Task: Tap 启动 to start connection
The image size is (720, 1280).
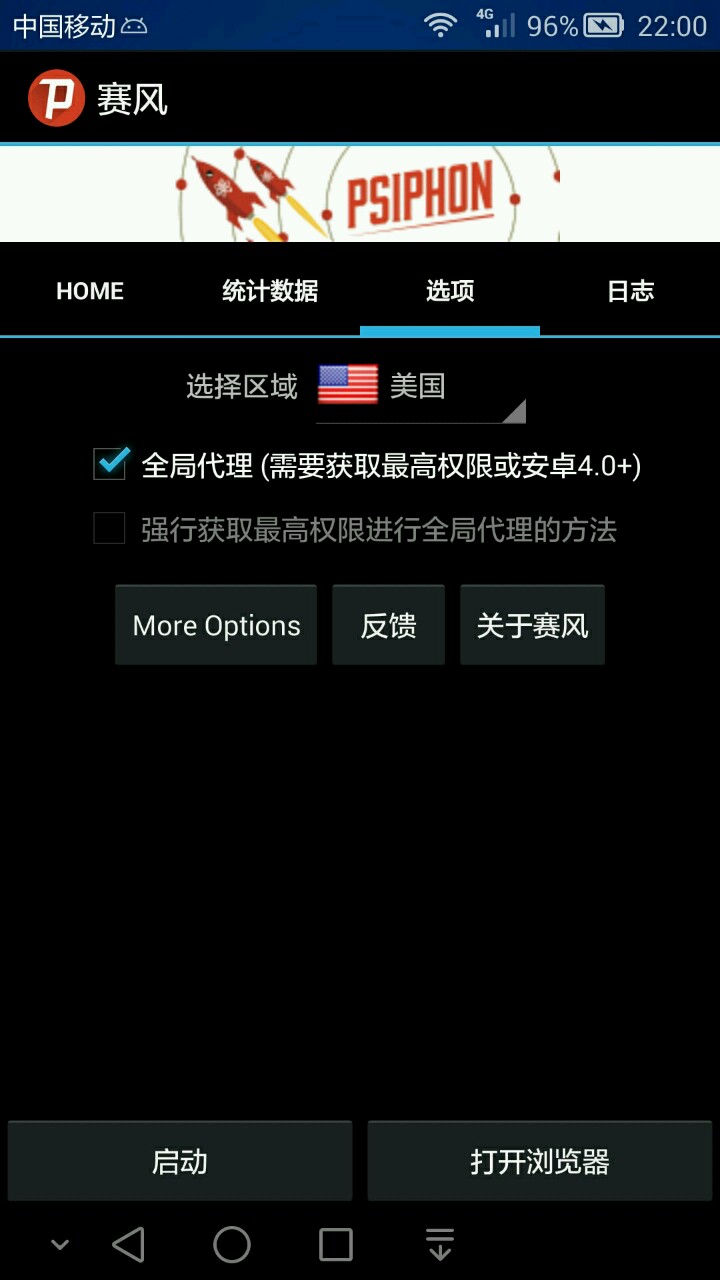Action: (180, 1161)
